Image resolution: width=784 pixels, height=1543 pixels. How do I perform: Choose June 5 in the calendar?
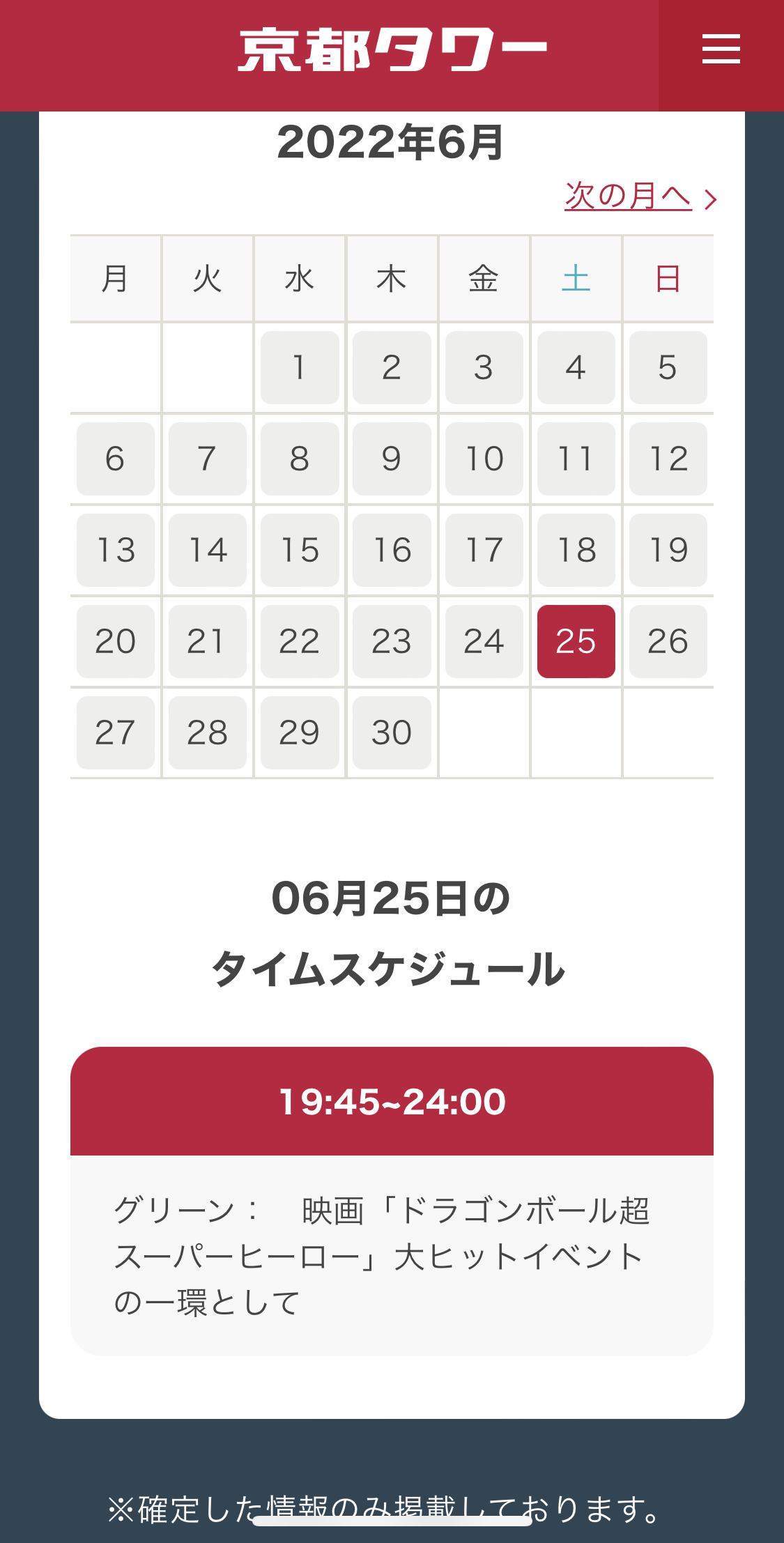668,367
